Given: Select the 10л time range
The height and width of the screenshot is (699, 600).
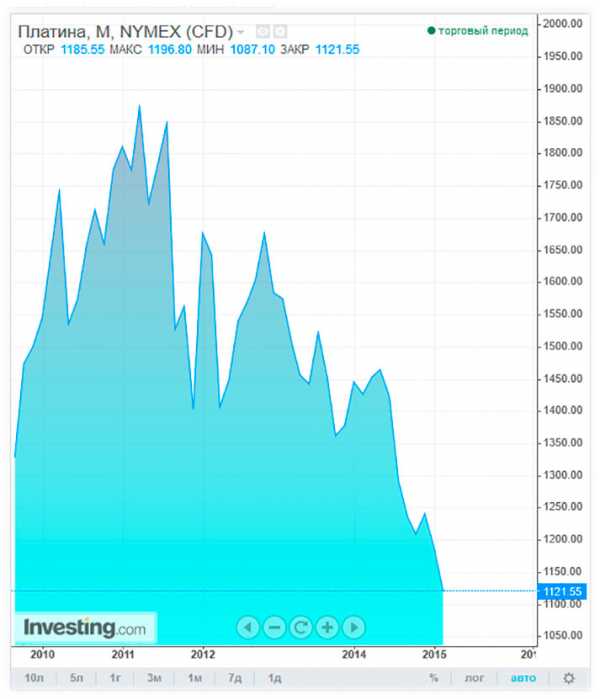Looking at the screenshot, I should pyautogui.click(x=35, y=678).
